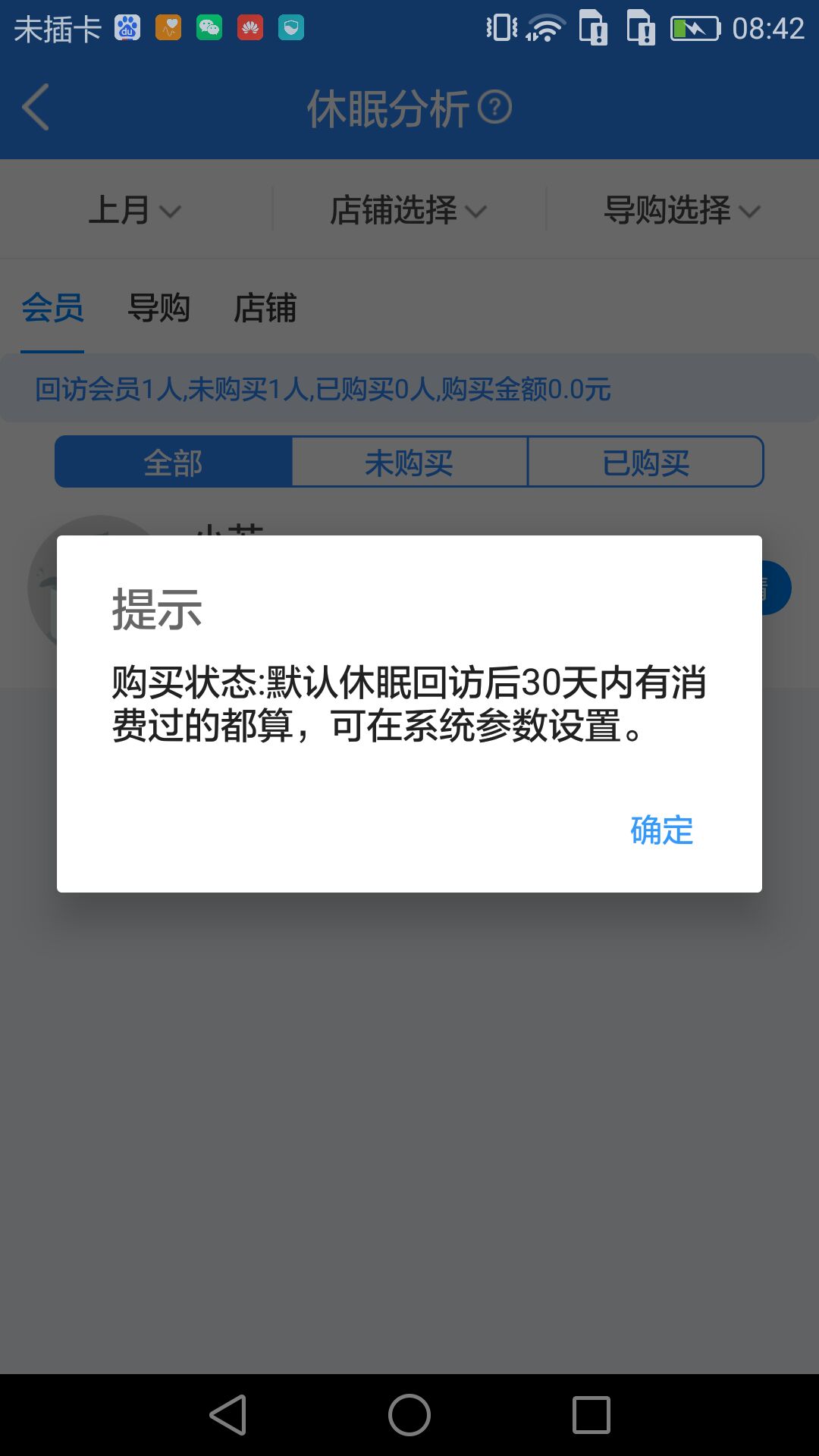Switch to the 会员 tab
The width and height of the screenshot is (819, 1456).
pyautogui.click(x=52, y=308)
